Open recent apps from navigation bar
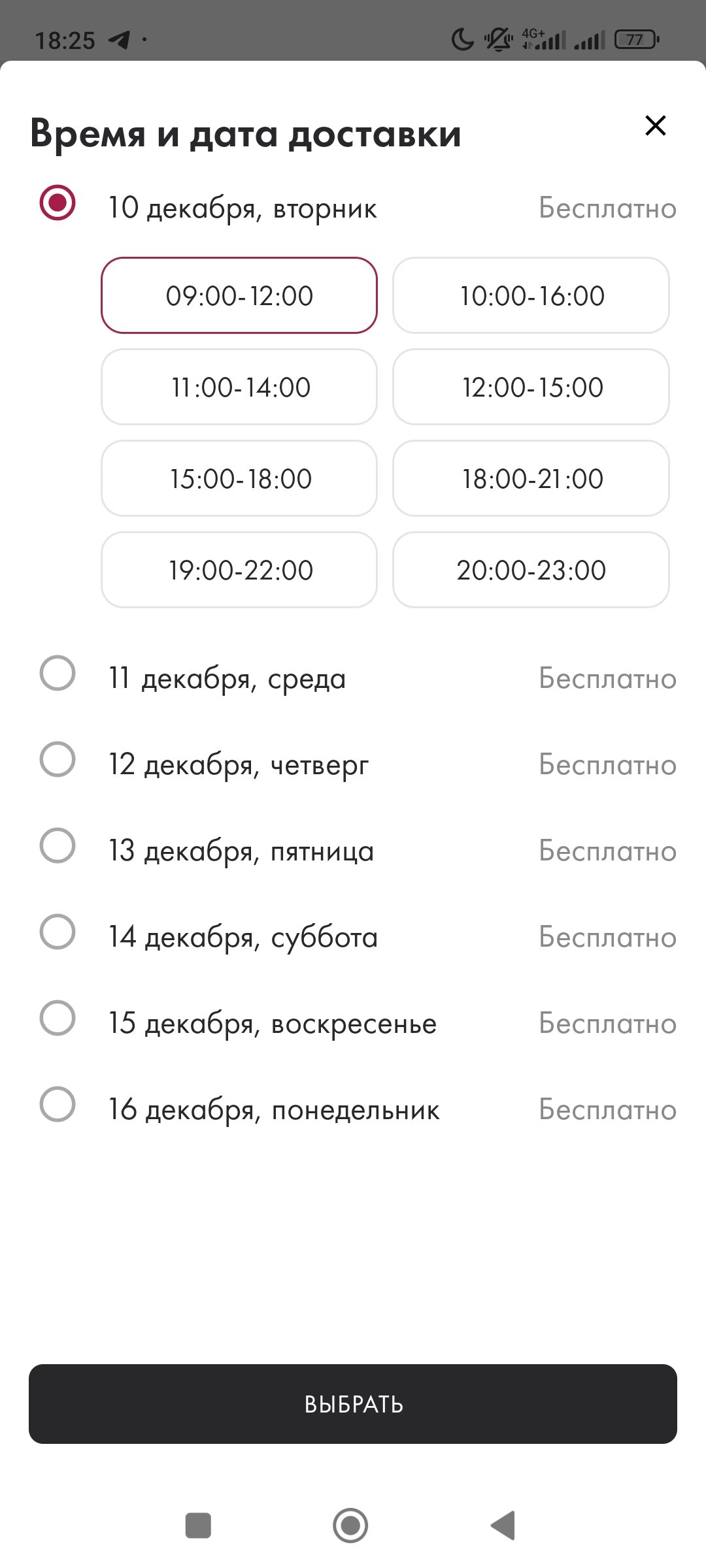 pyautogui.click(x=198, y=1526)
